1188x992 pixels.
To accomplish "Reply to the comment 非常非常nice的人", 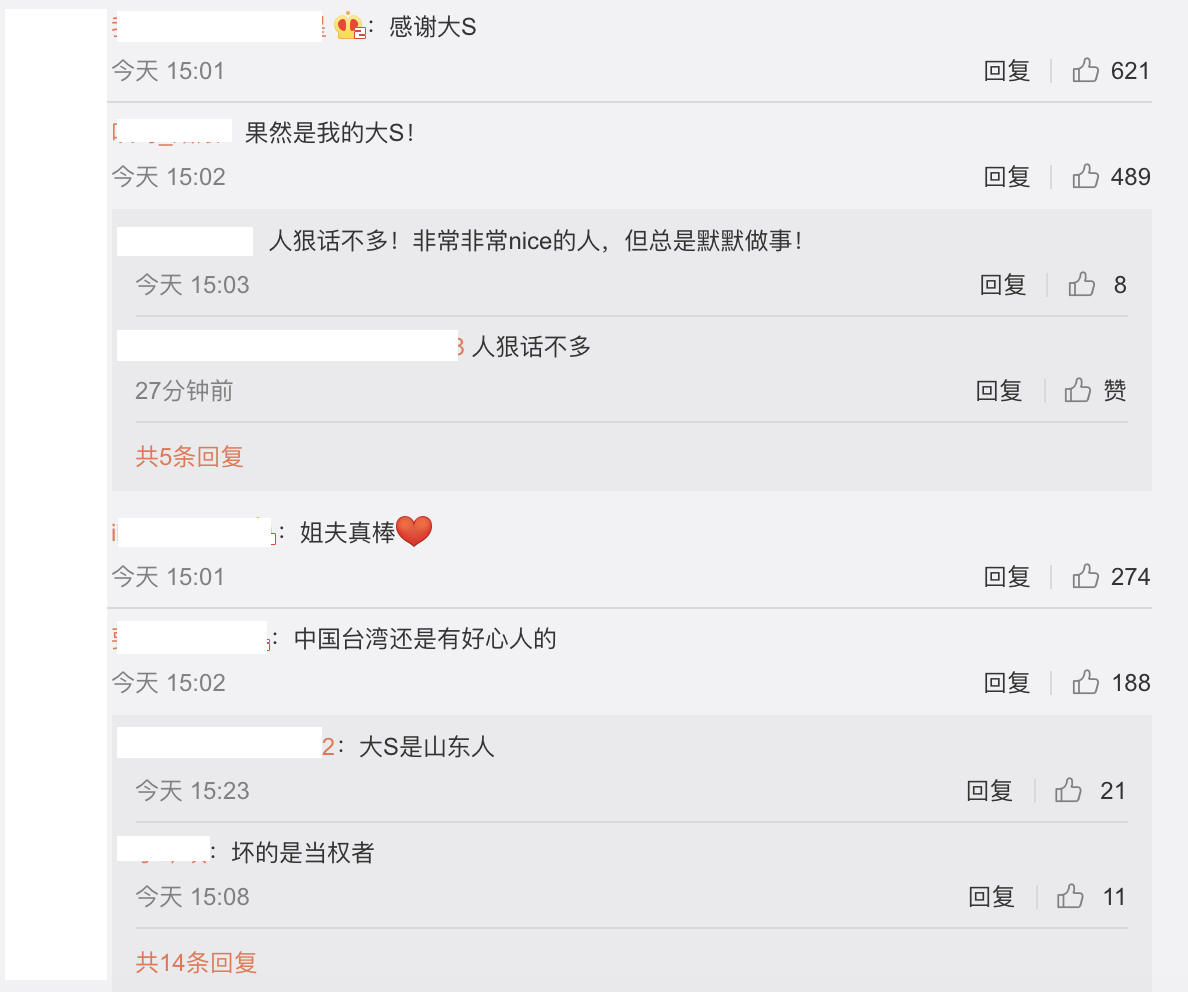I will pyautogui.click(x=1003, y=285).
